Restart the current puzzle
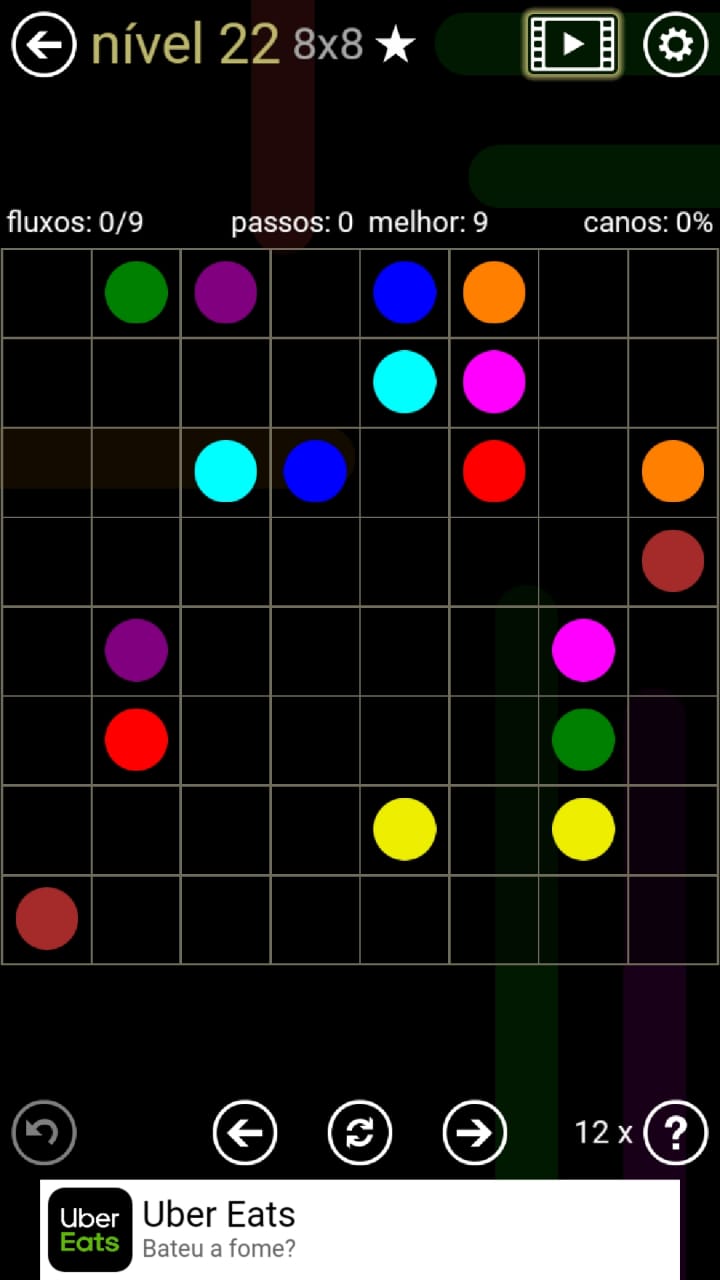Viewport: 720px width, 1280px height. (x=360, y=1132)
